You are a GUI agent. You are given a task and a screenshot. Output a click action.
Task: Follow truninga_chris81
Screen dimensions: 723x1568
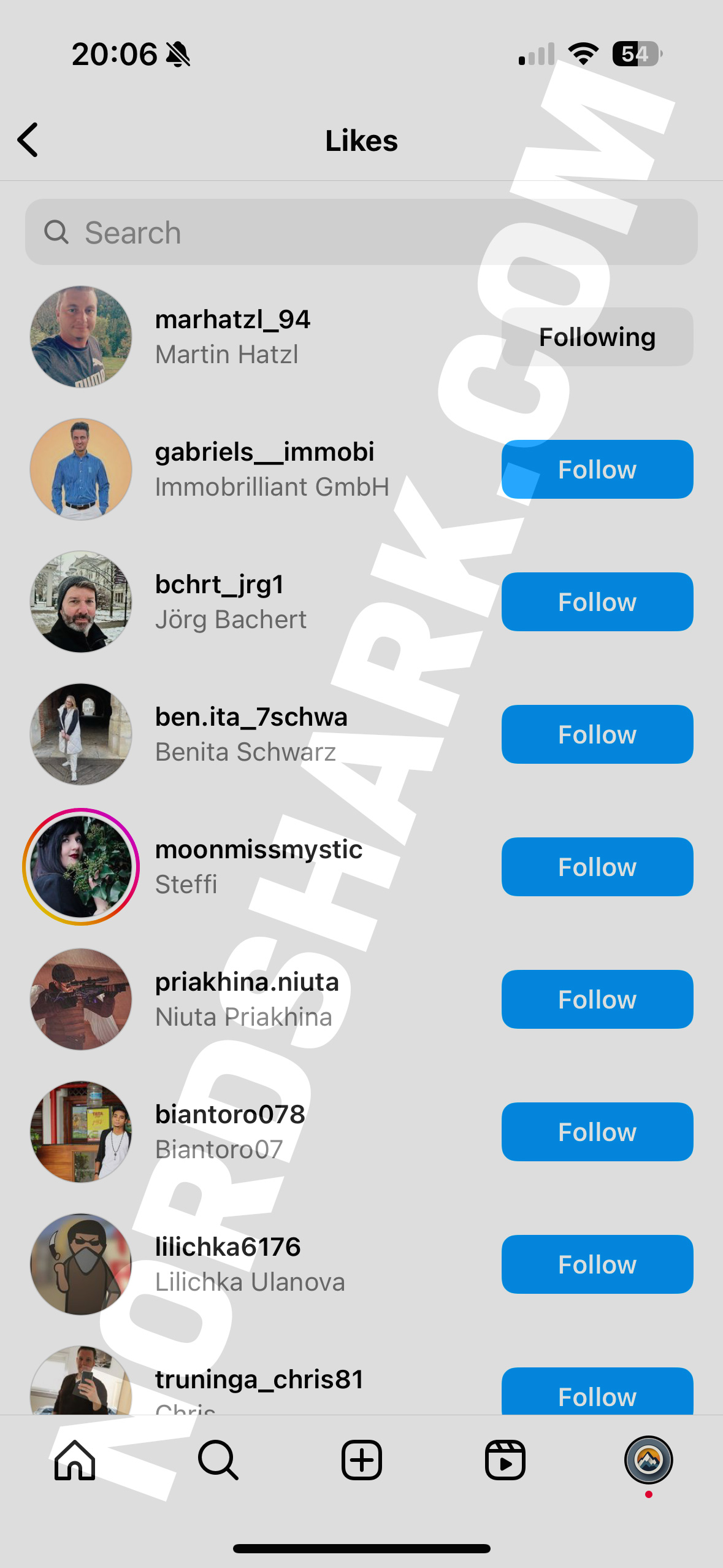coord(597,1394)
